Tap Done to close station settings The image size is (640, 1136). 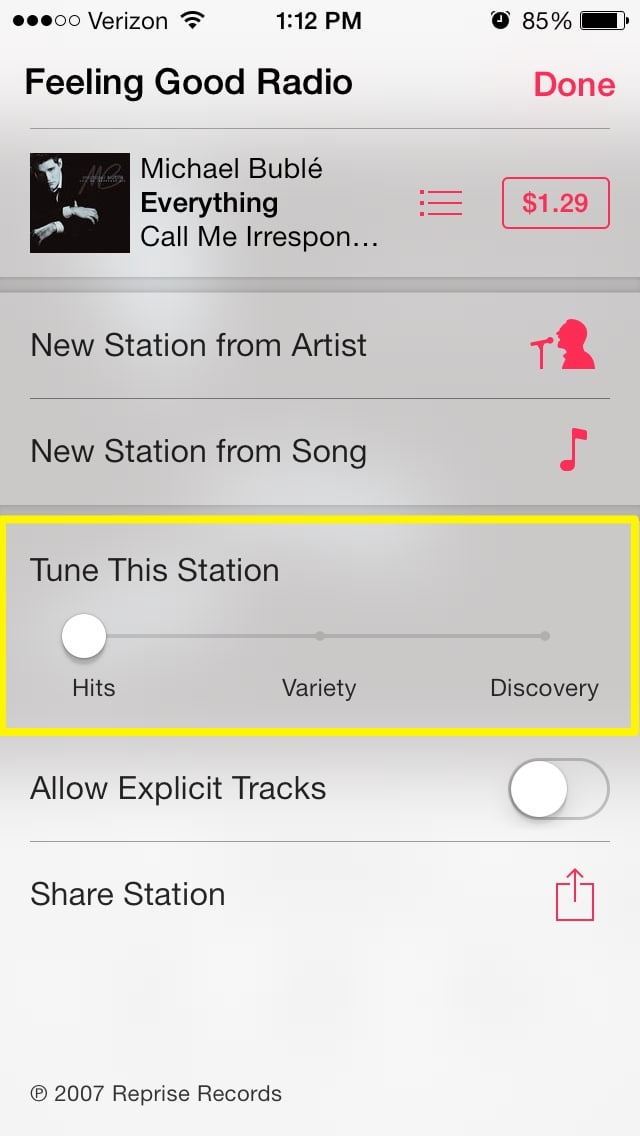(x=574, y=84)
